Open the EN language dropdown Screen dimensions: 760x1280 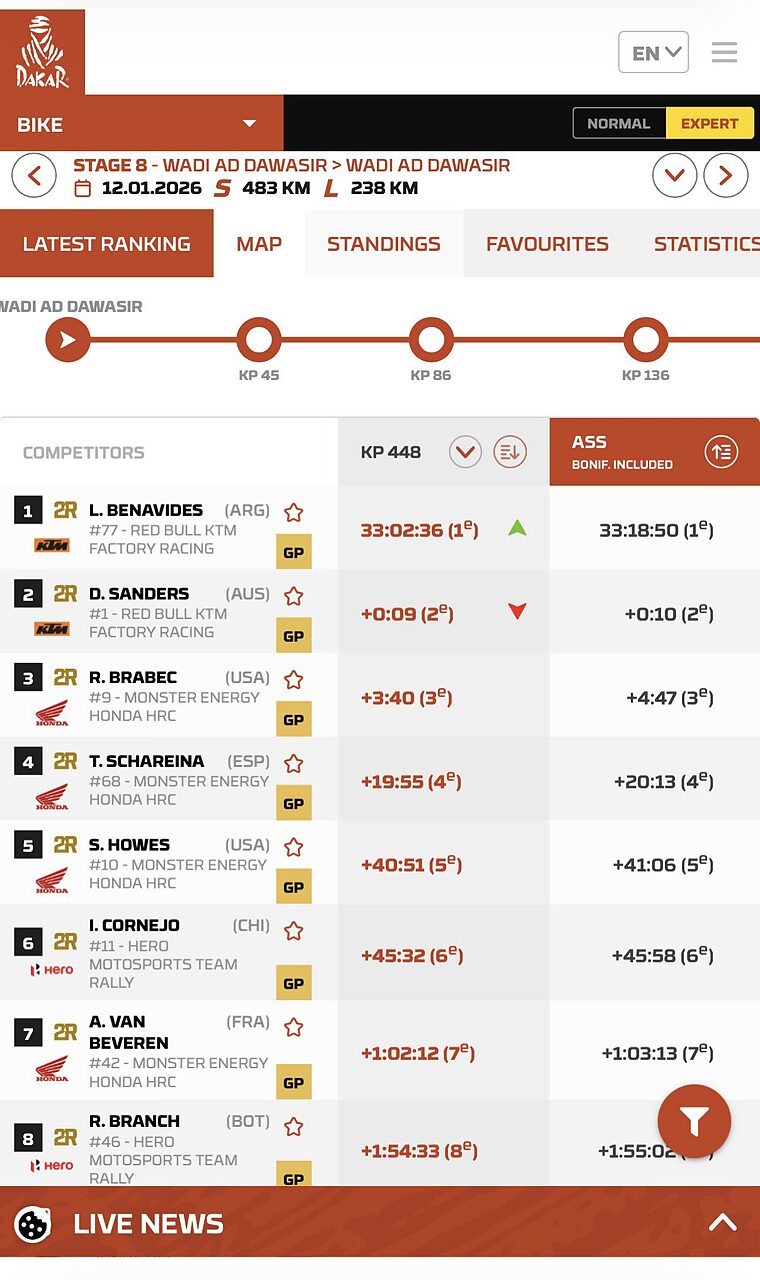coord(653,52)
